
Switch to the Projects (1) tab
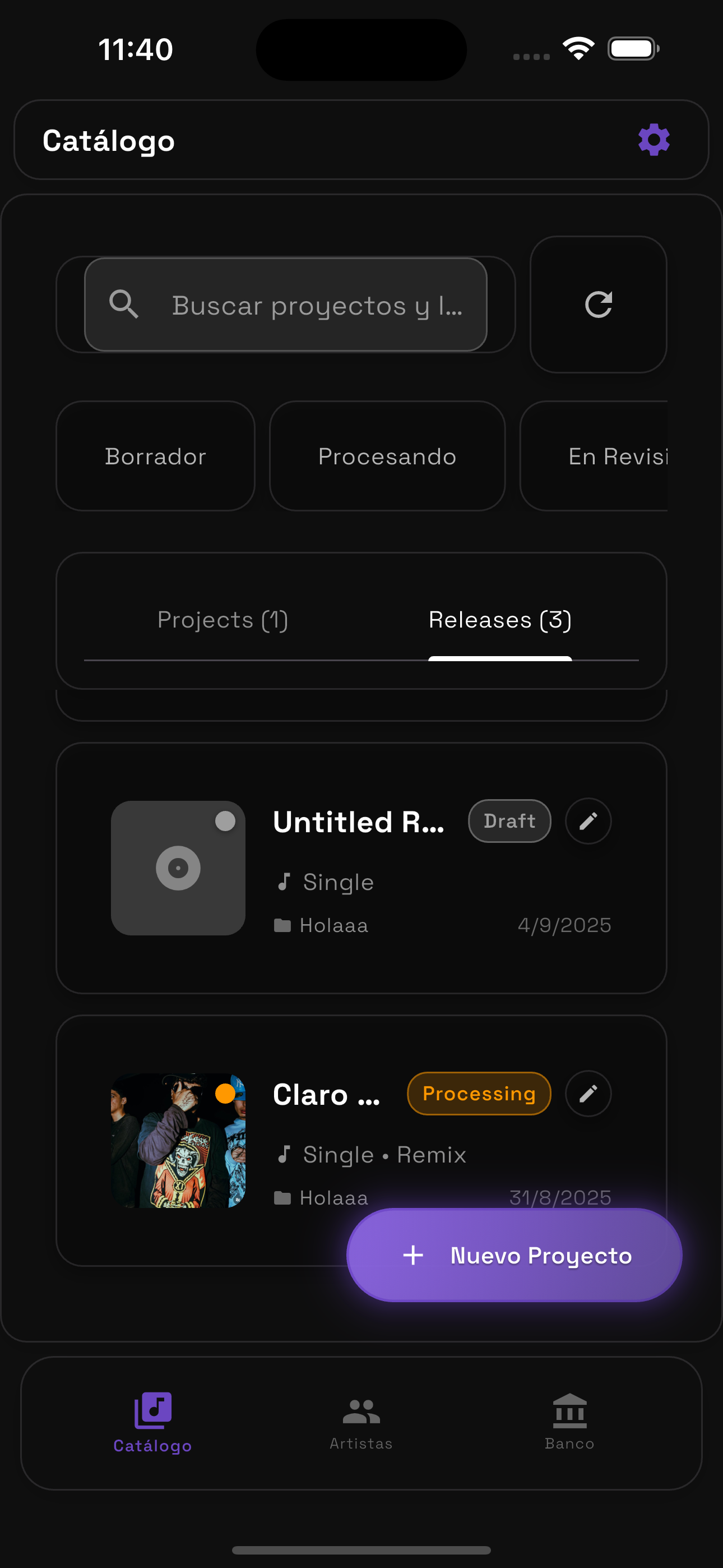tap(223, 620)
